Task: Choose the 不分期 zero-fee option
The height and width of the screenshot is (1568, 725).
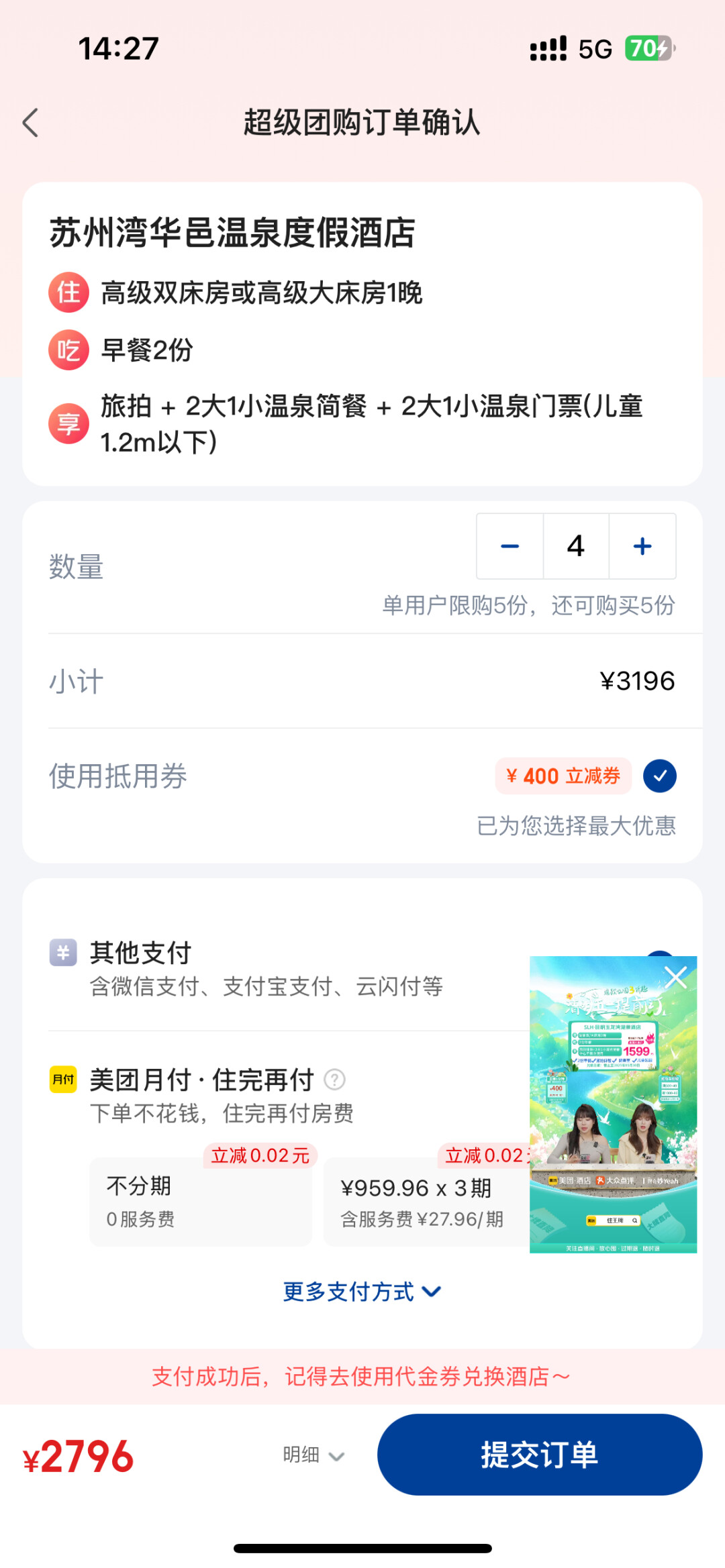Action: (201, 1201)
